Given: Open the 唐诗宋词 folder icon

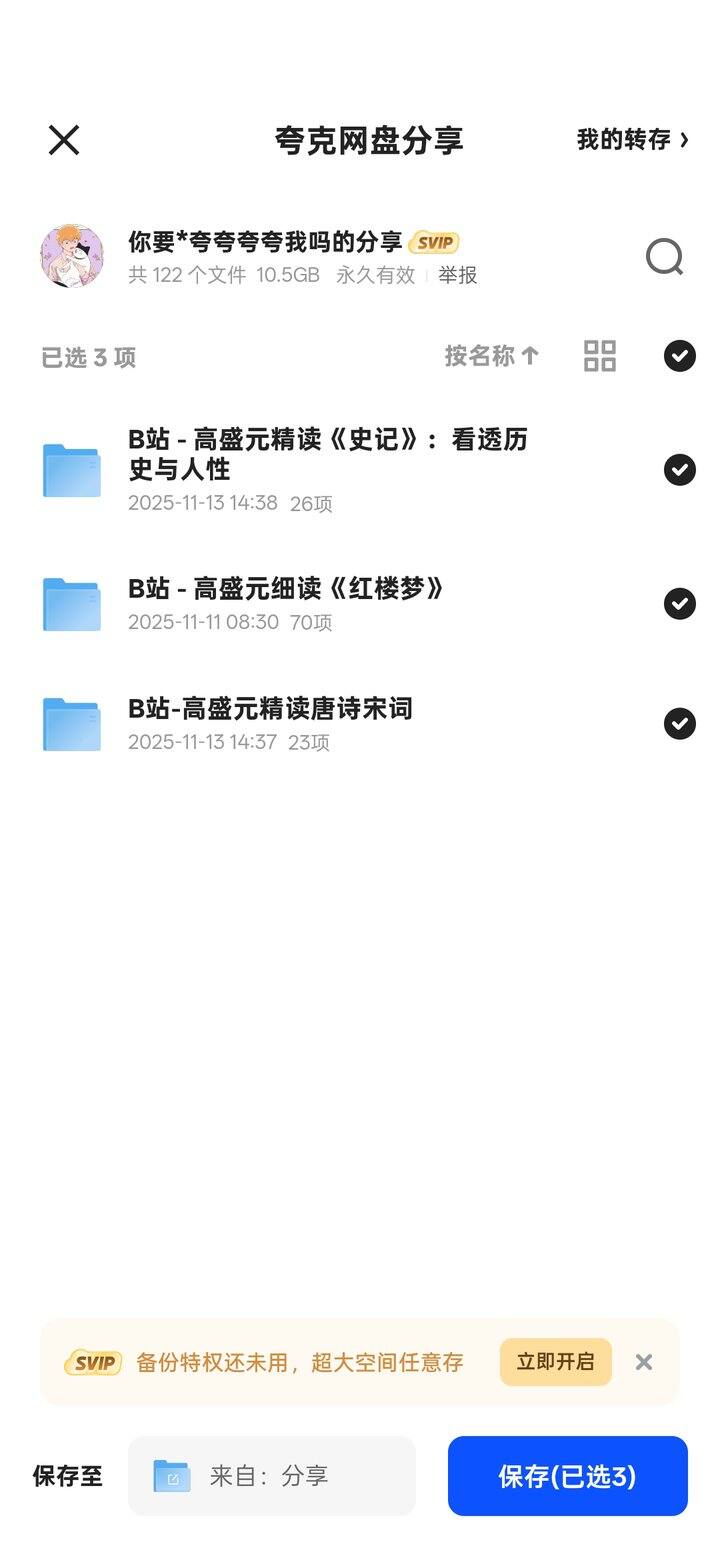Looking at the screenshot, I should tap(71, 724).
